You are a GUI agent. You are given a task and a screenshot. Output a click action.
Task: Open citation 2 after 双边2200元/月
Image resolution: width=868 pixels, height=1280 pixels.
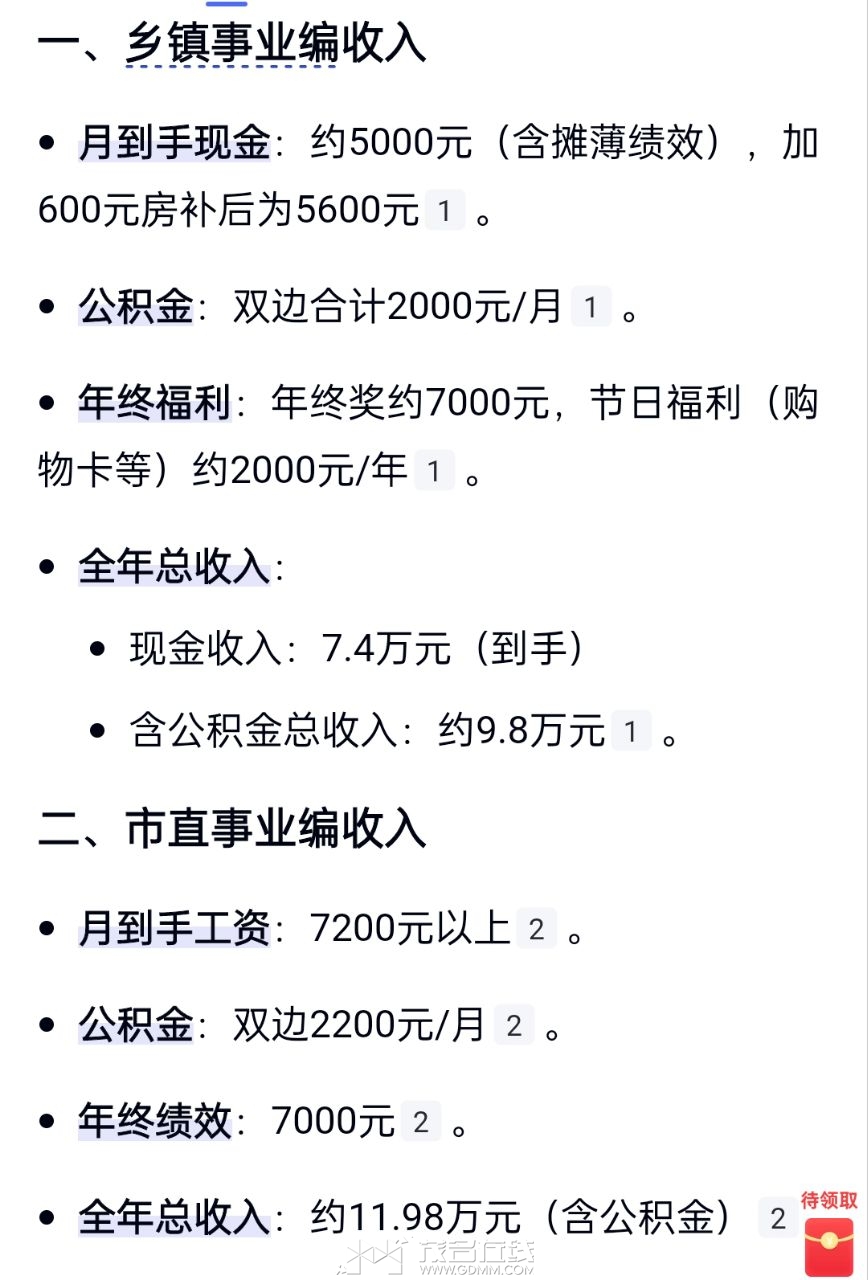[514, 1026]
